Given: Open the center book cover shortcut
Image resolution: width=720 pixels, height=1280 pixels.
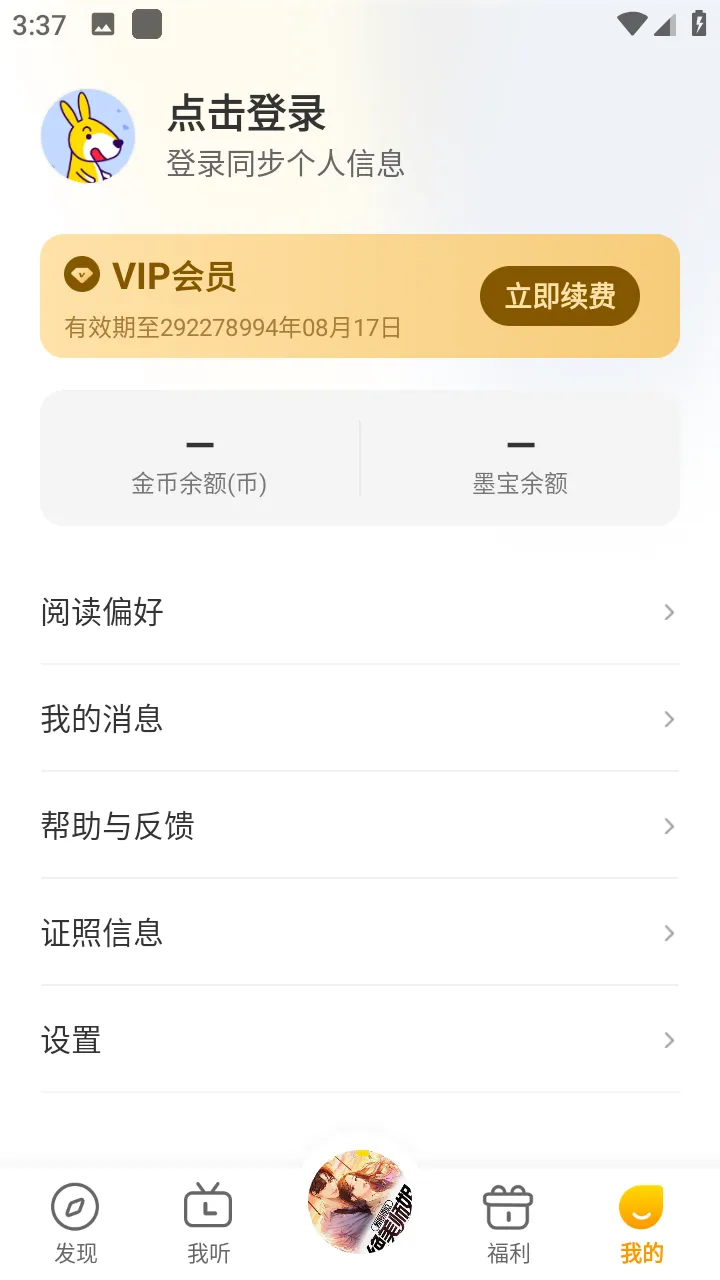Looking at the screenshot, I should [360, 1202].
